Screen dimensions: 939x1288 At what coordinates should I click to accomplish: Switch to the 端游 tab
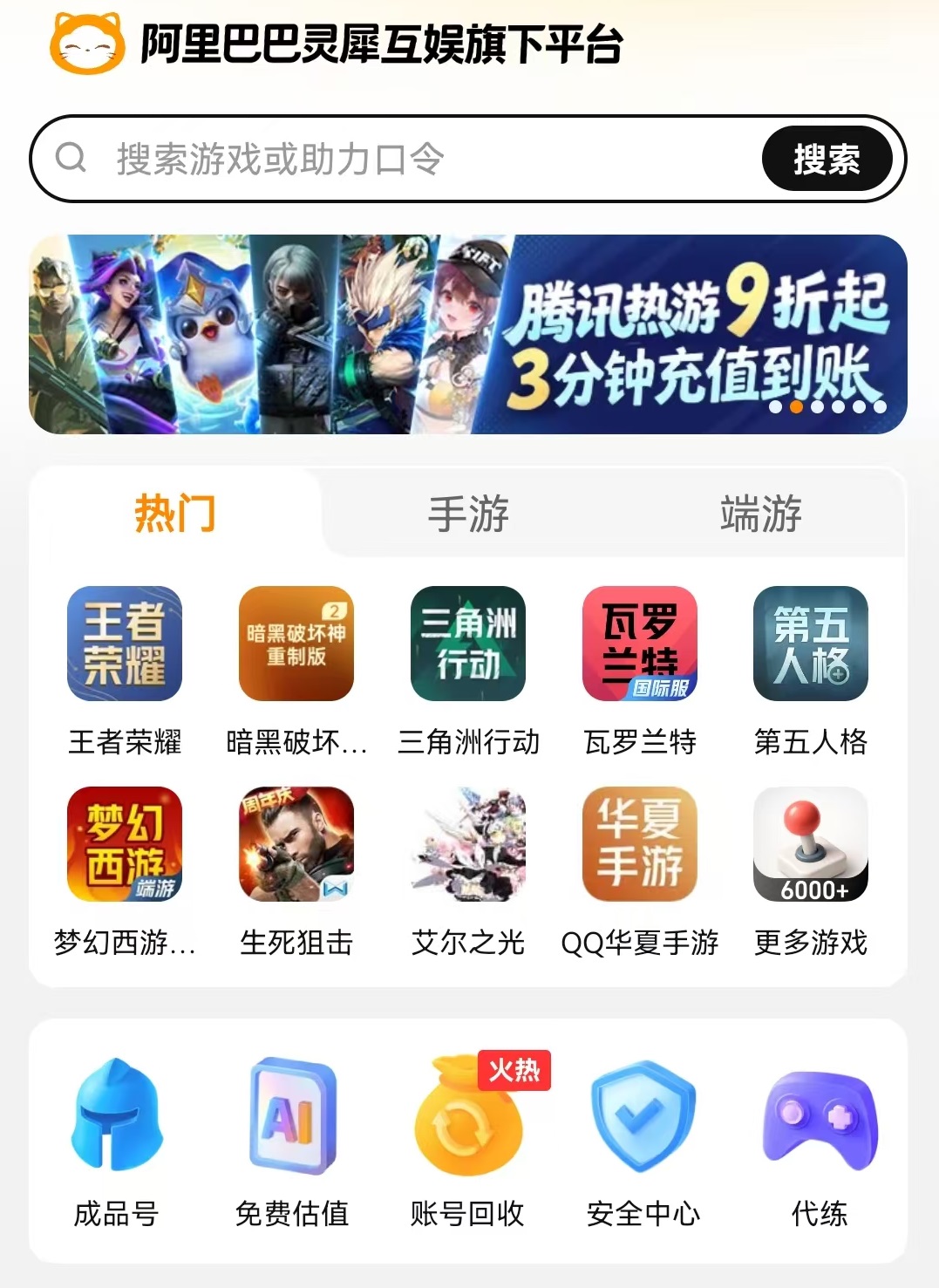[760, 514]
